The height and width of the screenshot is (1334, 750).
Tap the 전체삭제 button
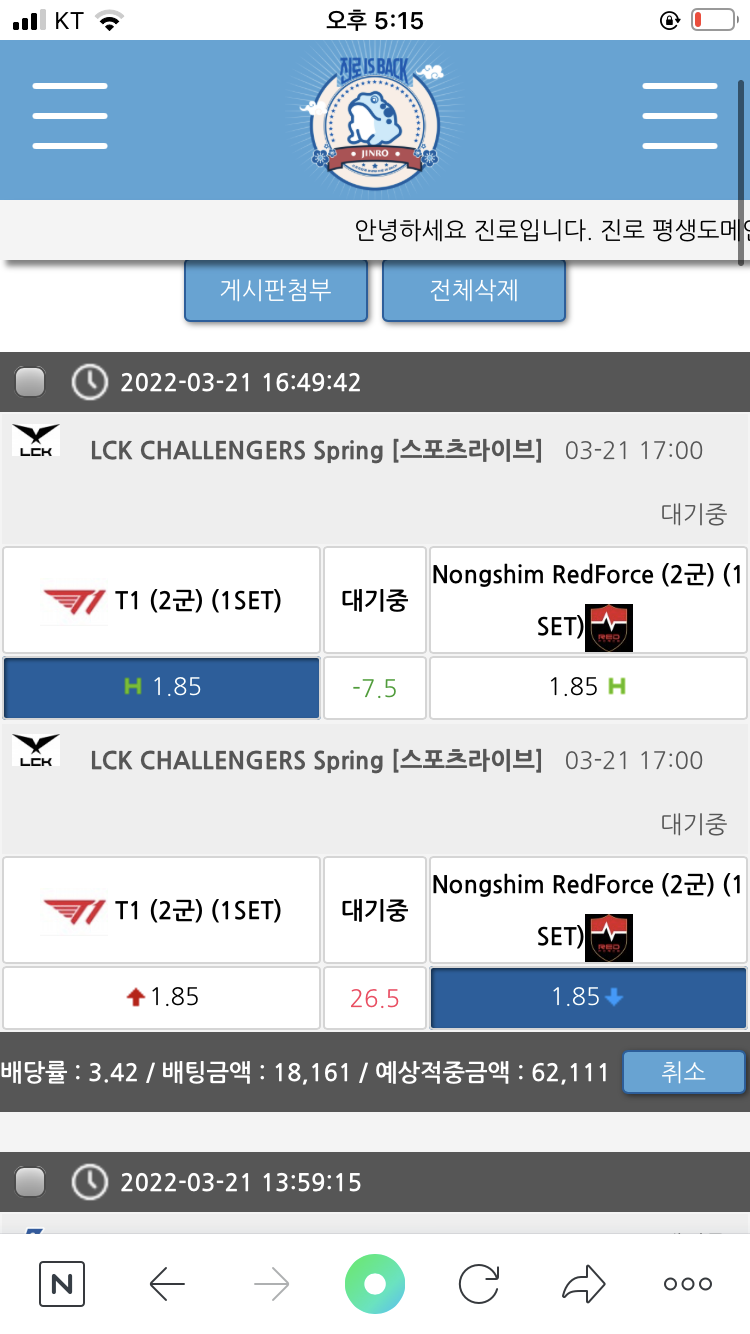click(x=474, y=290)
